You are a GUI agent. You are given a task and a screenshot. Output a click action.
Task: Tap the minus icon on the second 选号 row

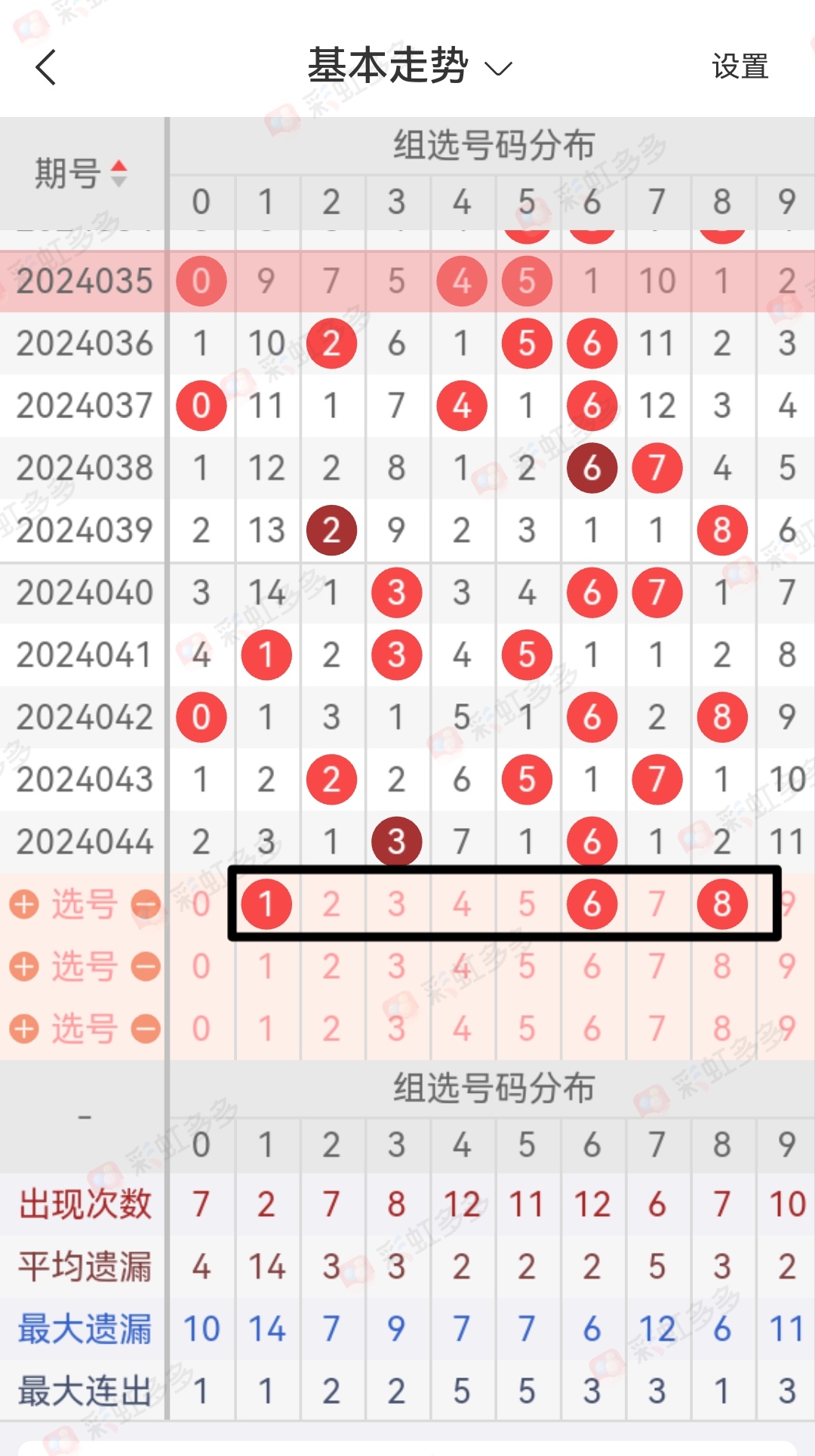pyautogui.click(x=145, y=967)
